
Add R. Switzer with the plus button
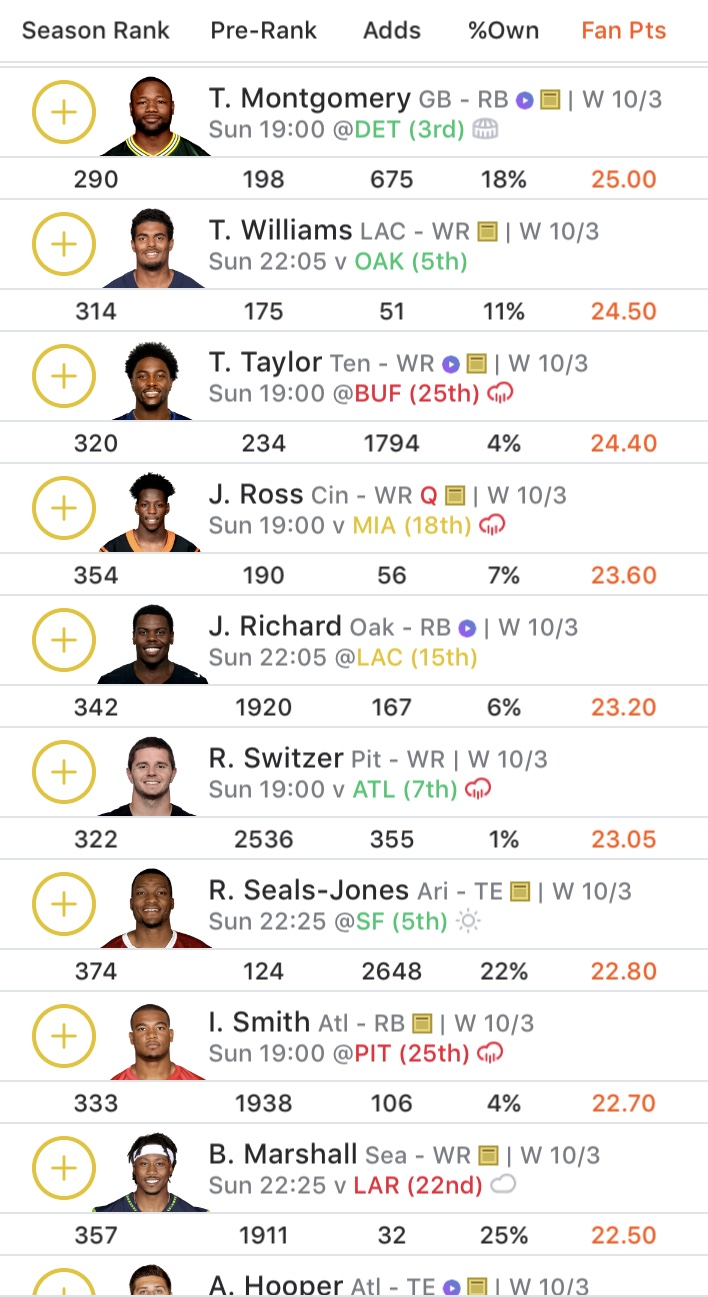click(64, 772)
